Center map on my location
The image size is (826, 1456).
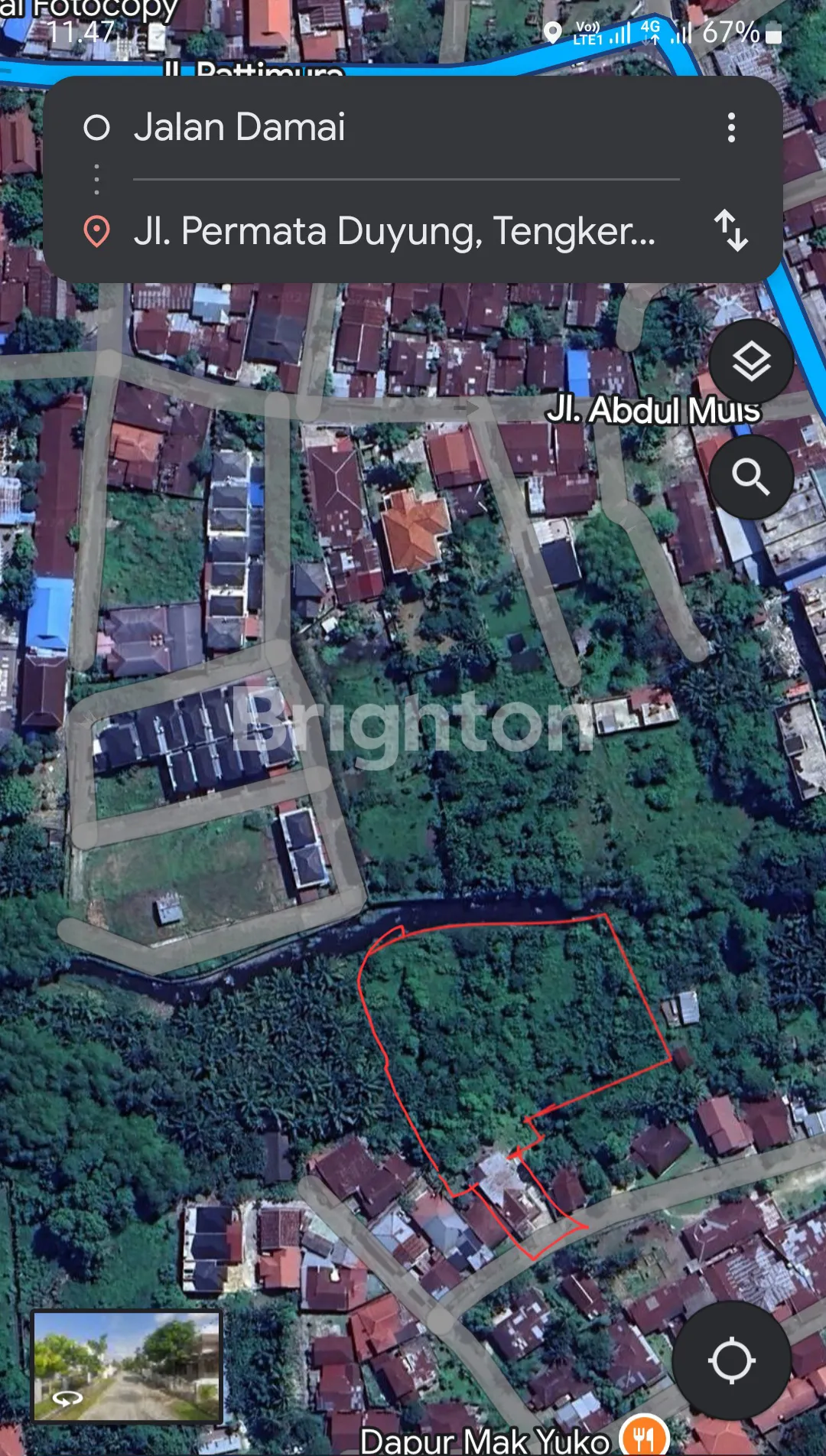731,1360
